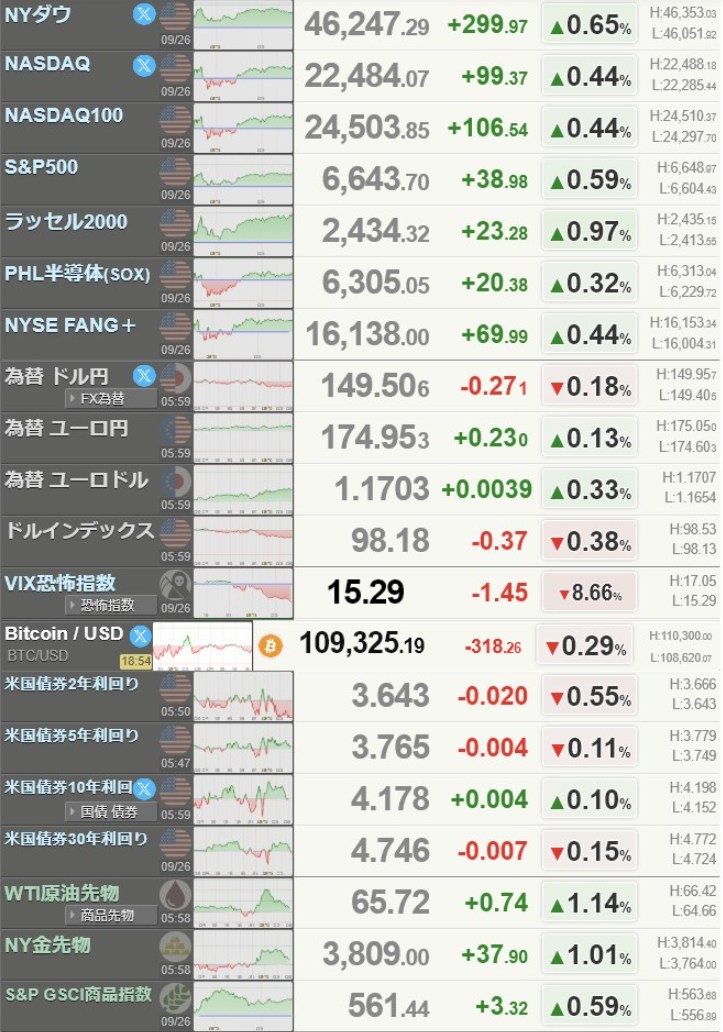Image resolution: width=723 pixels, height=1032 pixels.
Task: View the ドルインデックス chart
Action: click(x=243, y=541)
